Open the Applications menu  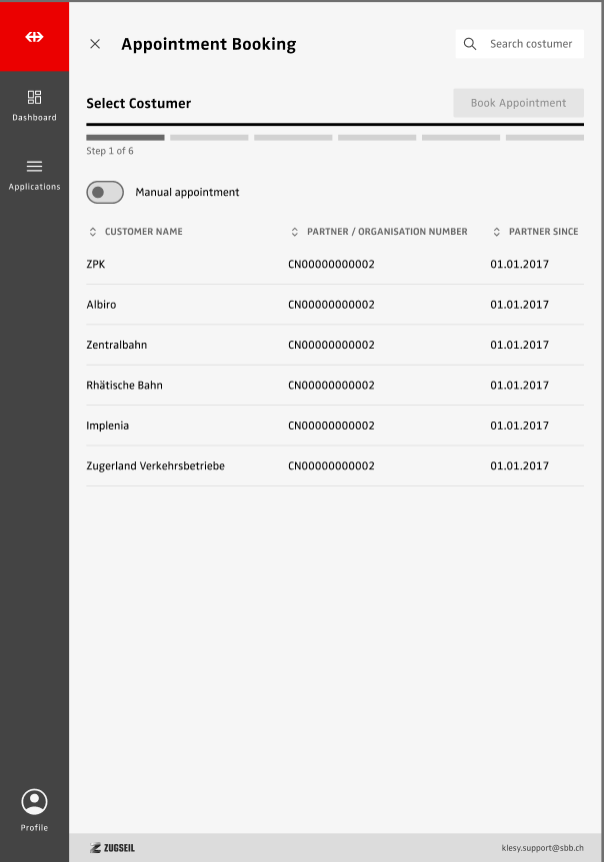34,174
